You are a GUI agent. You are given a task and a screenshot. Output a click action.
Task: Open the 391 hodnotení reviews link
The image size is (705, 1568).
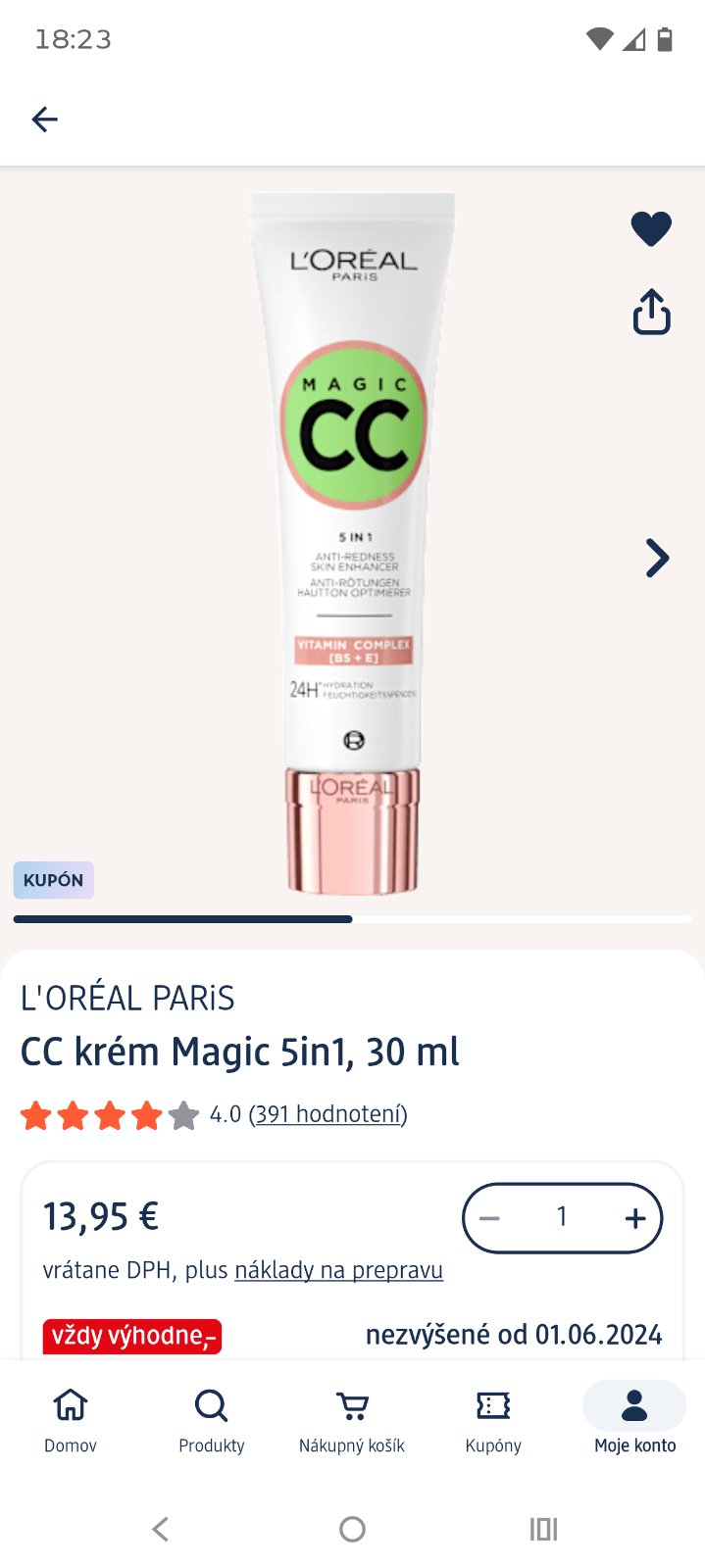click(327, 1114)
